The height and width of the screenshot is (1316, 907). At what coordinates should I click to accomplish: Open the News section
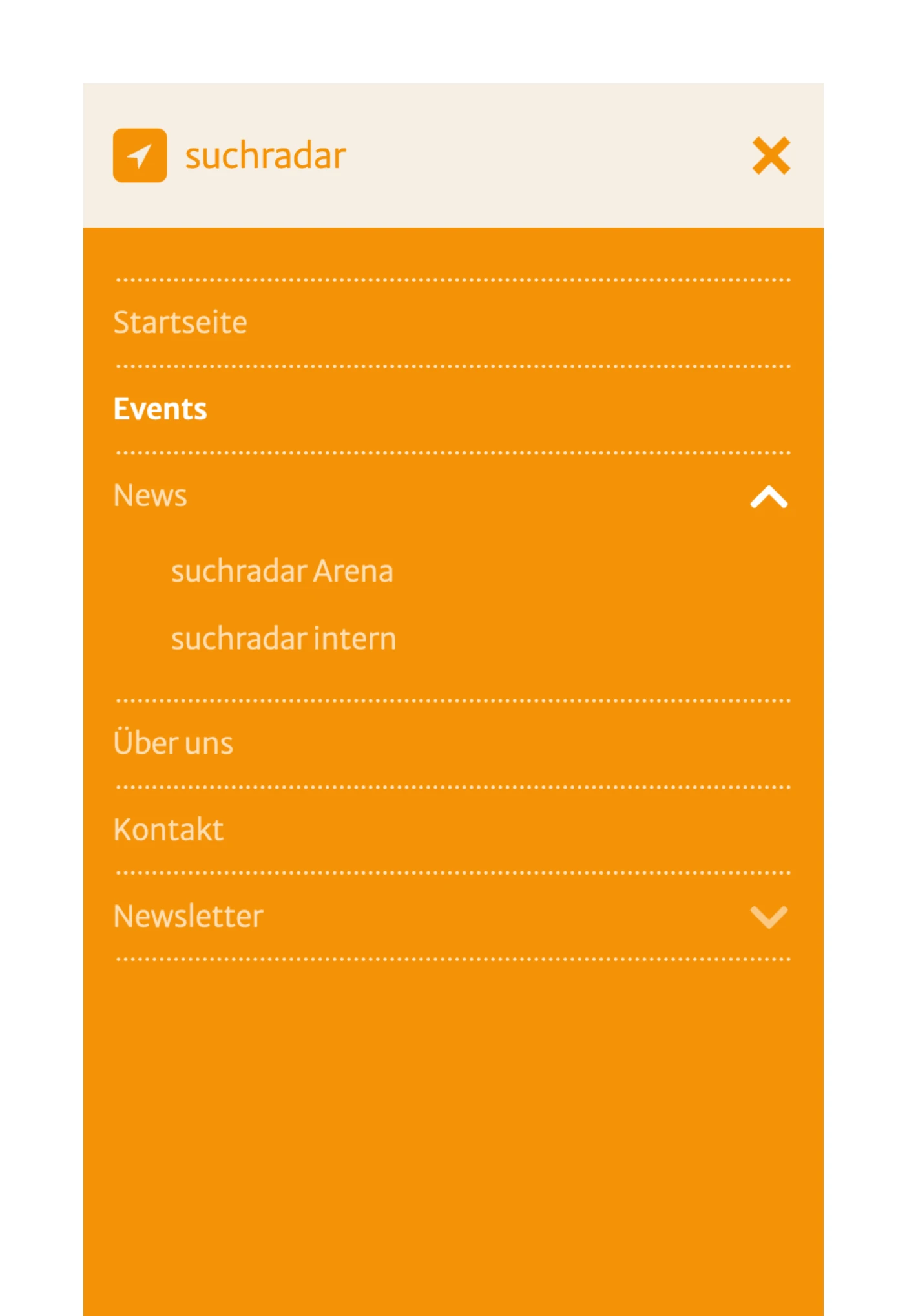click(150, 496)
